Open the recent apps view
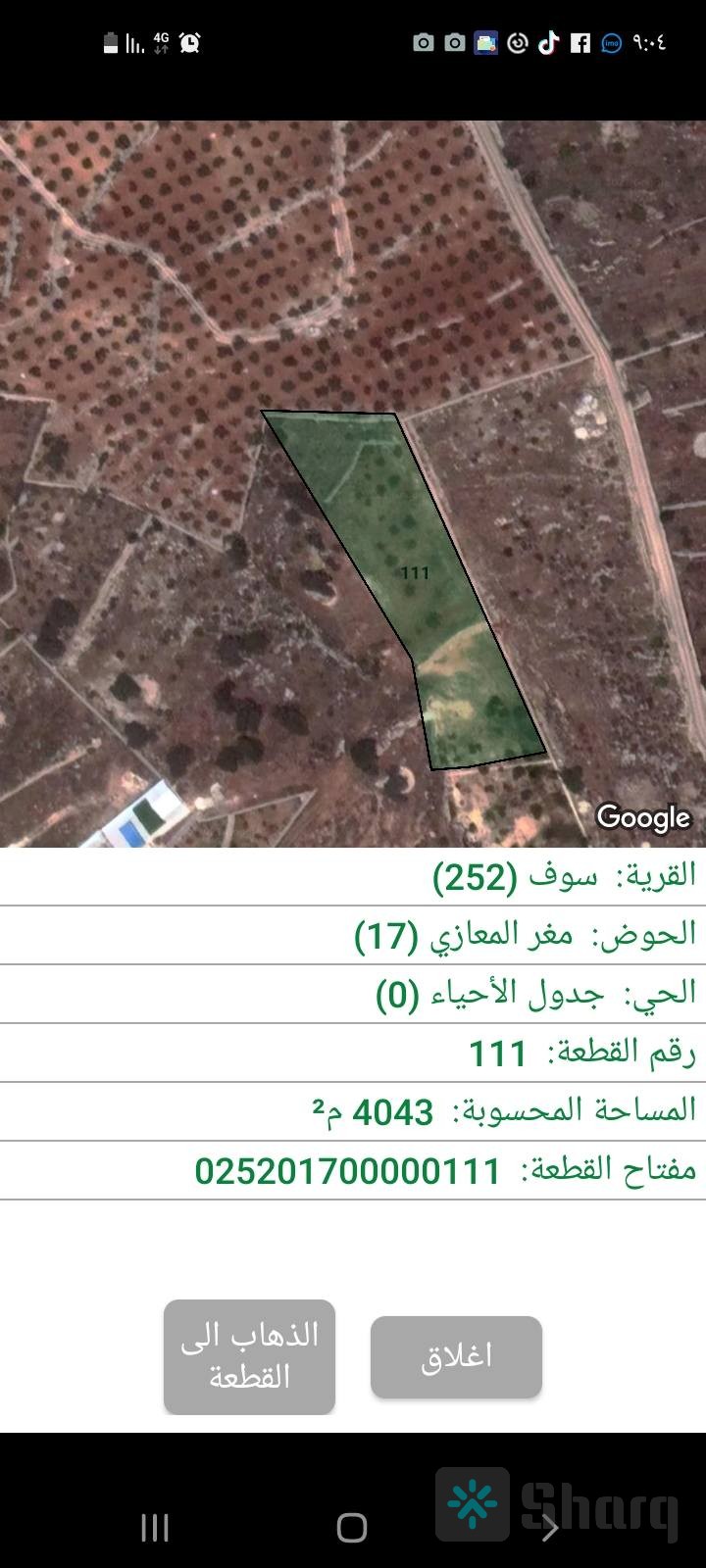Viewport: 706px width, 1568px height. pyautogui.click(x=155, y=1527)
